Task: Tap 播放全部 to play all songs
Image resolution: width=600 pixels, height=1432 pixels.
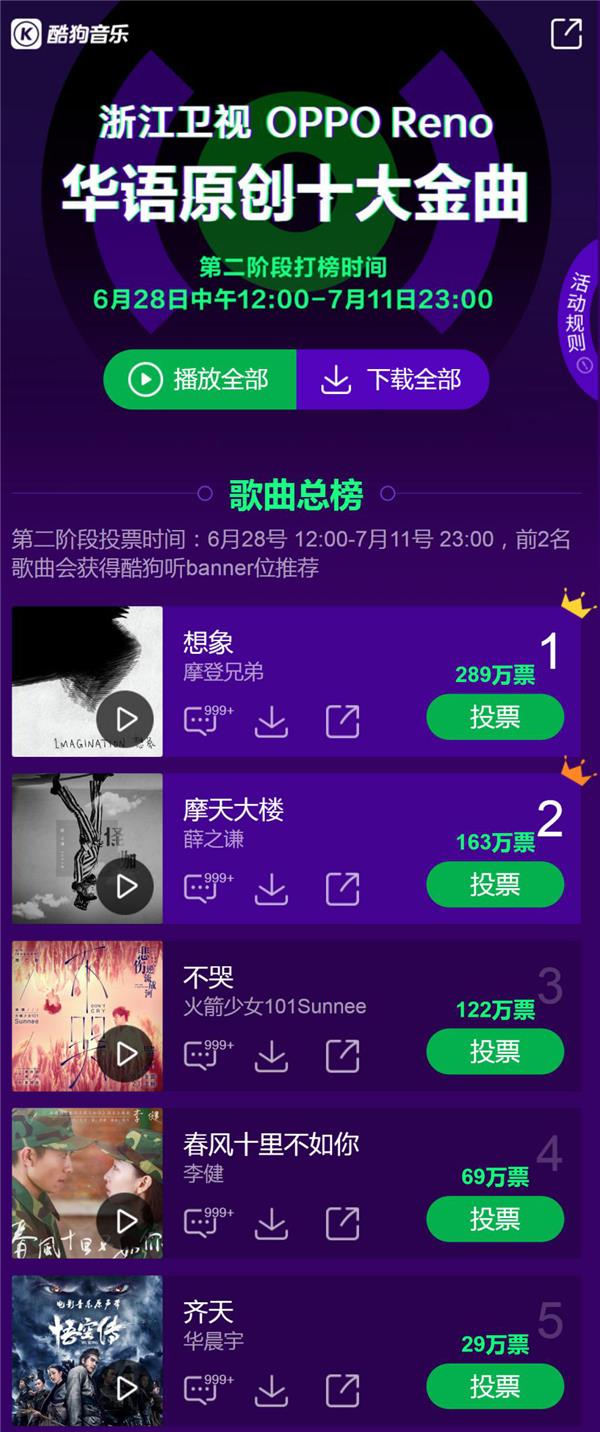Action: [x=200, y=380]
